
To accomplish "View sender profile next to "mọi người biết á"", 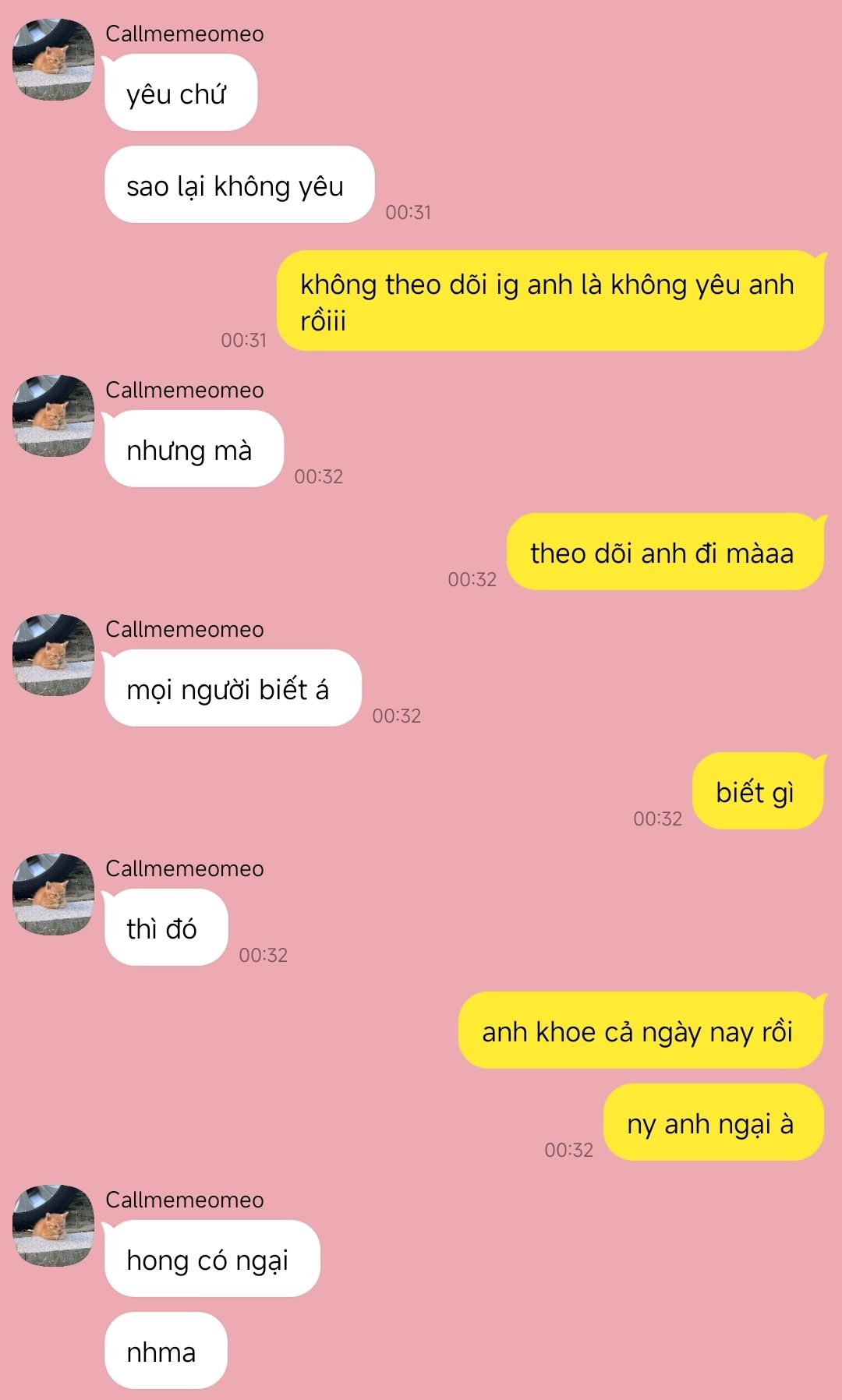I will [53, 656].
